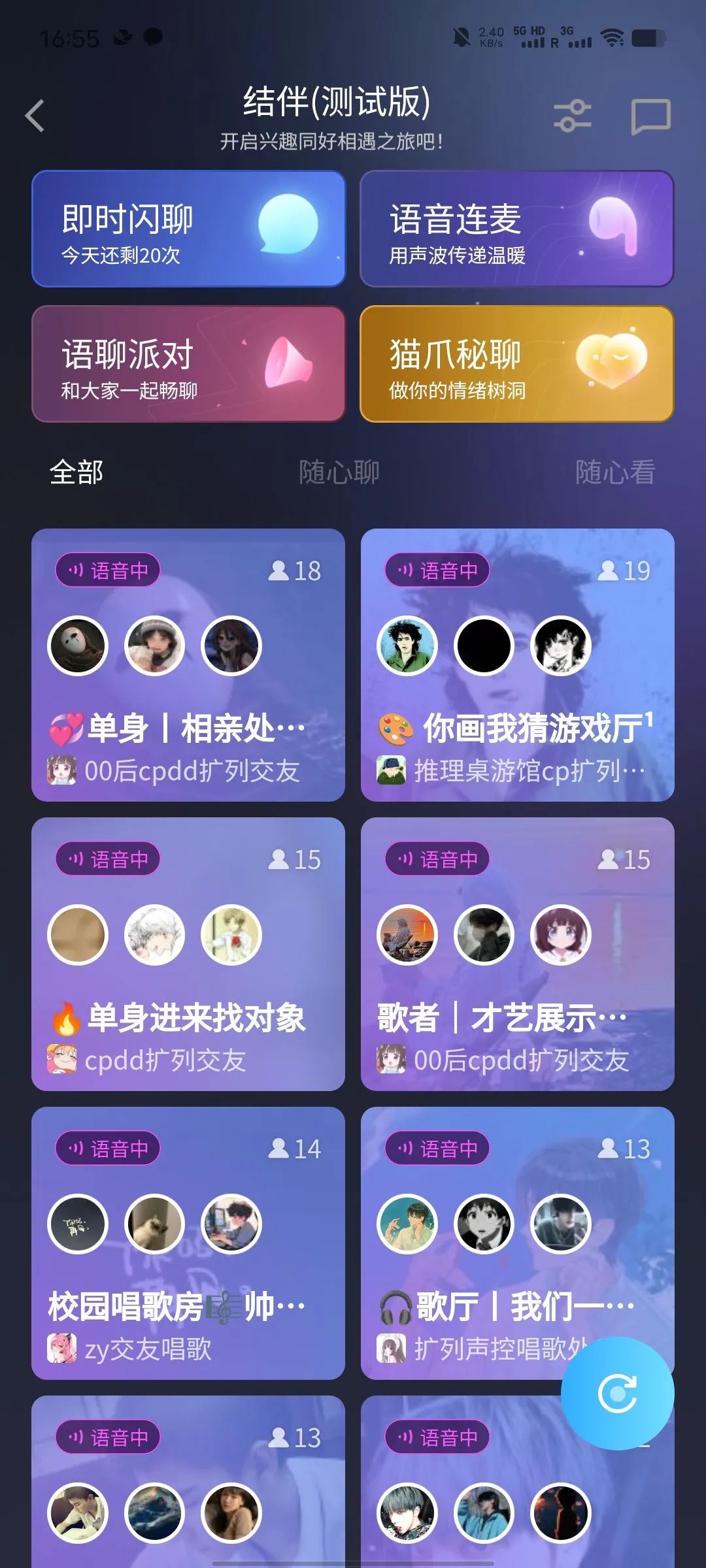
Task: Enter the 语聊派对 voice party
Action: [188, 365]
